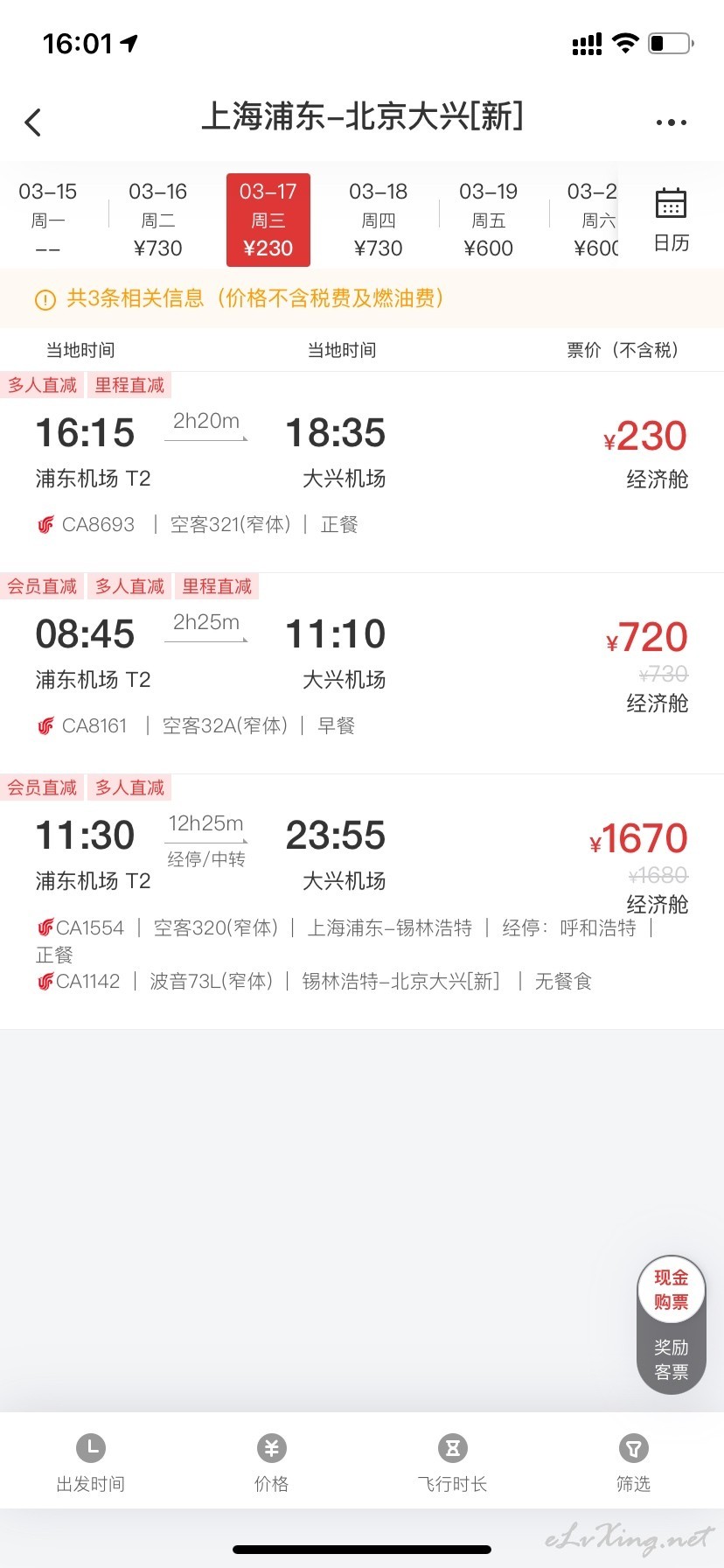
Task: Open the 筛选 filter options
Action: click(634, 1464)
